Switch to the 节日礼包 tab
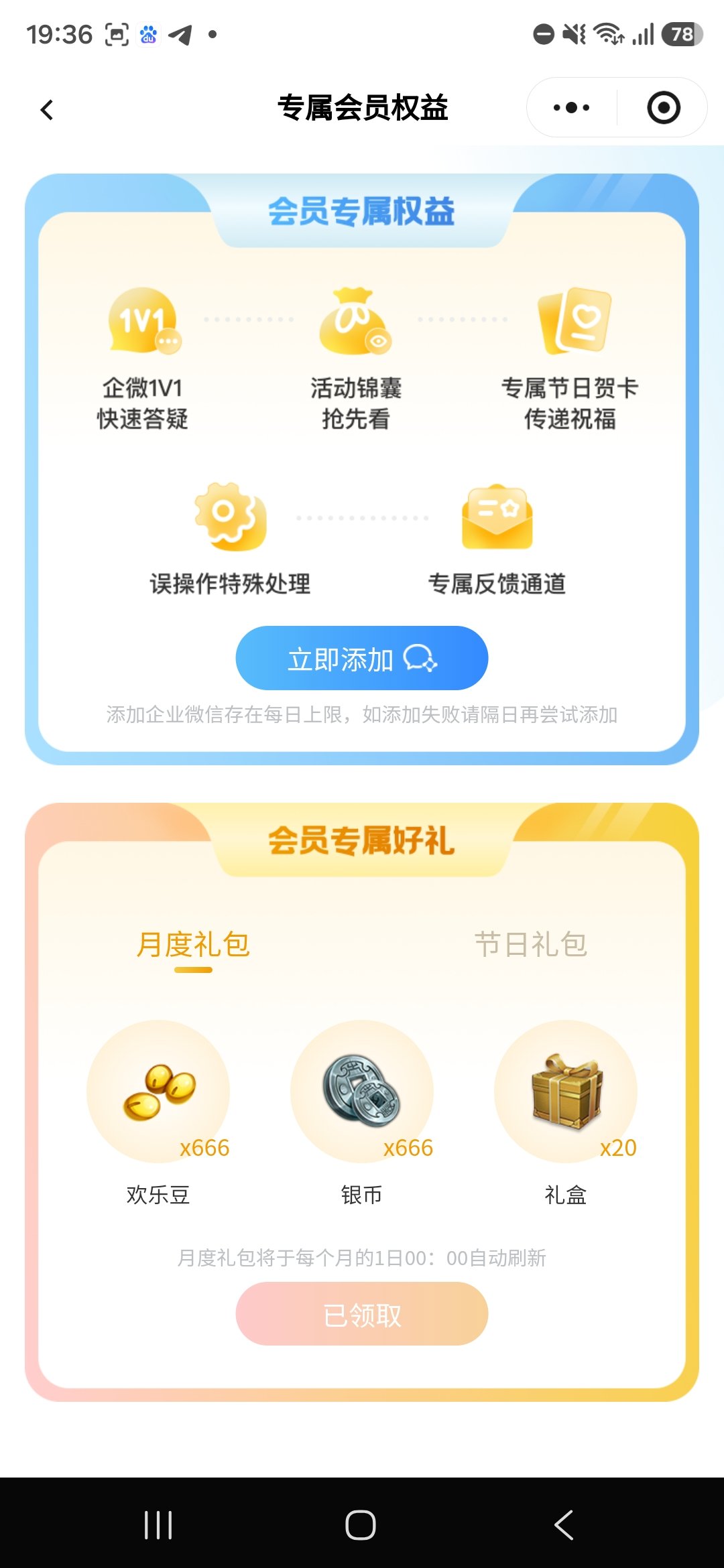 click(531, 945)
